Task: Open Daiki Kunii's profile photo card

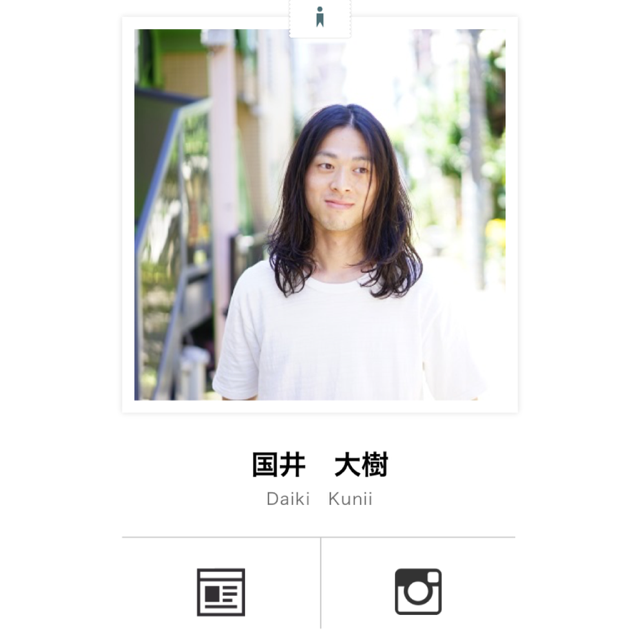Action: coord(319,215)
